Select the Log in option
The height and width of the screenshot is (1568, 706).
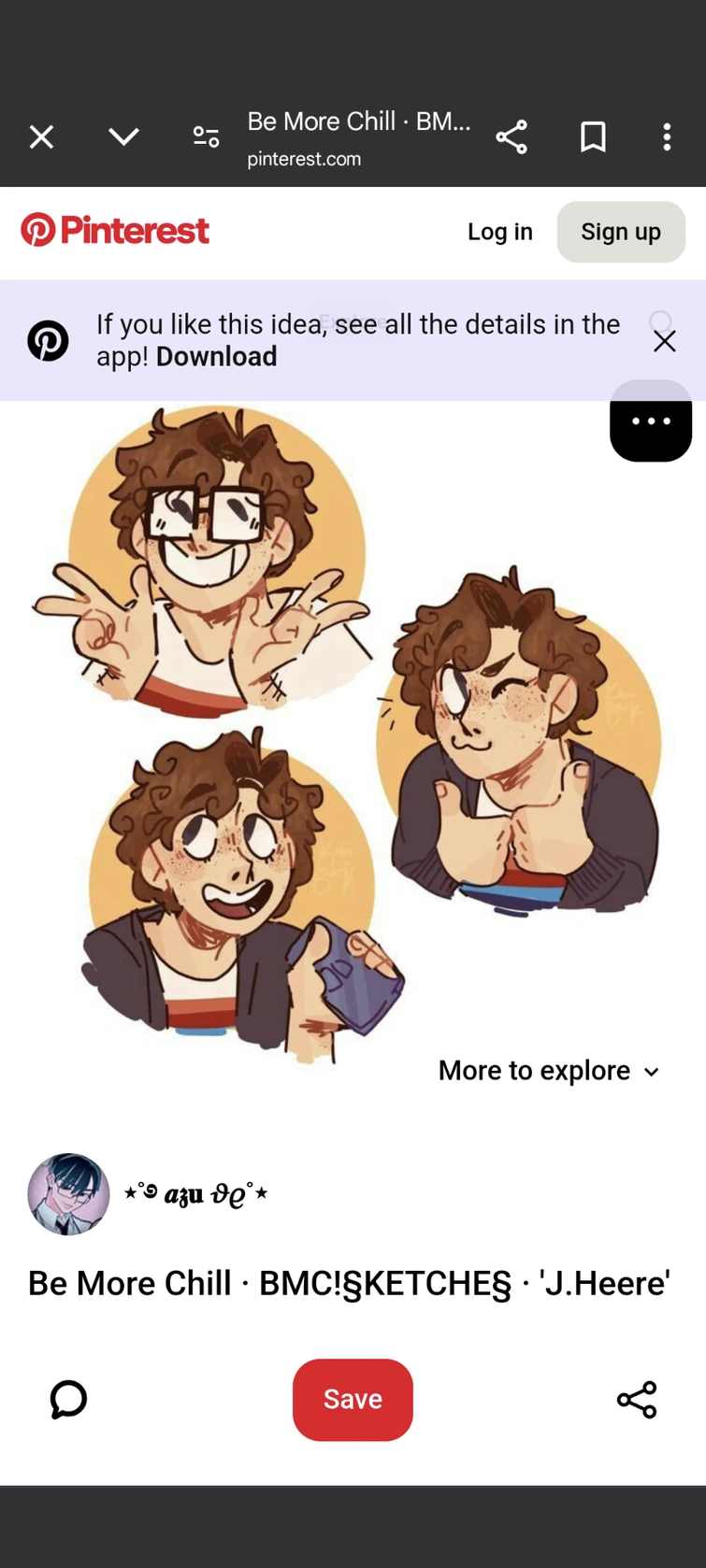(499, 232)
